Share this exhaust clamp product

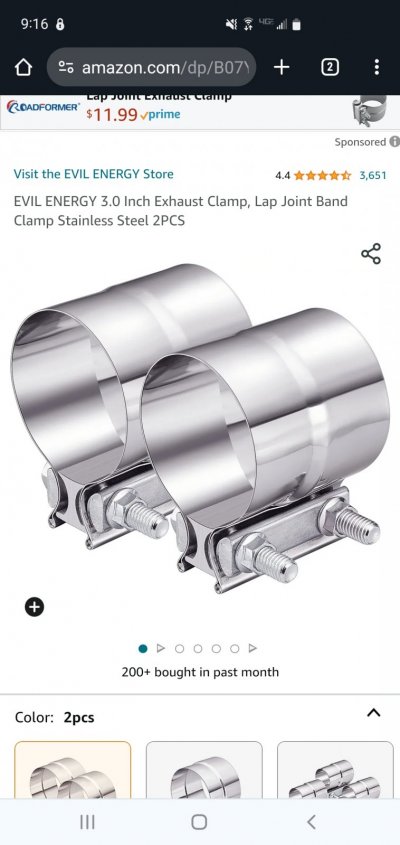coord(371,254)
